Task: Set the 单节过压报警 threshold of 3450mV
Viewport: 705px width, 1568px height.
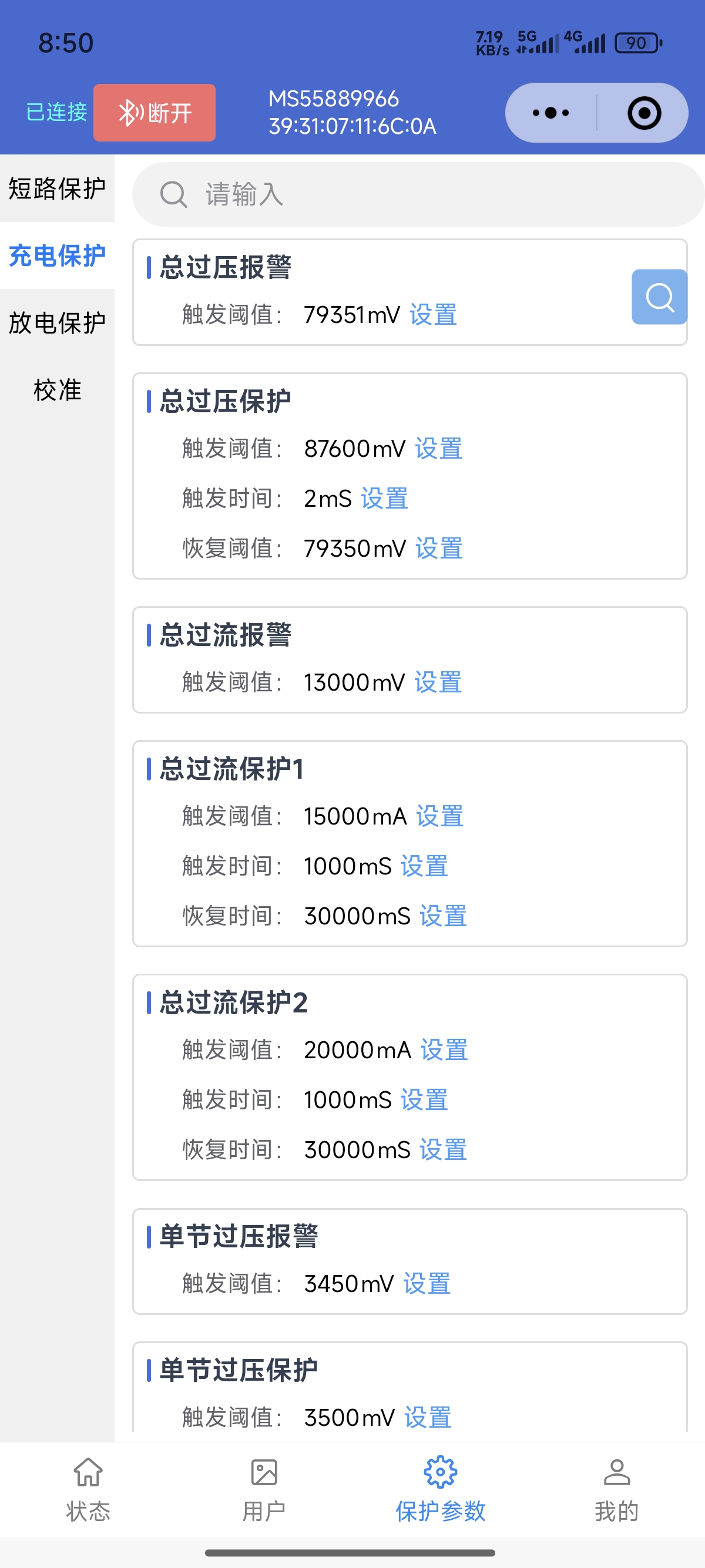Action: (x=427, y=1284)
